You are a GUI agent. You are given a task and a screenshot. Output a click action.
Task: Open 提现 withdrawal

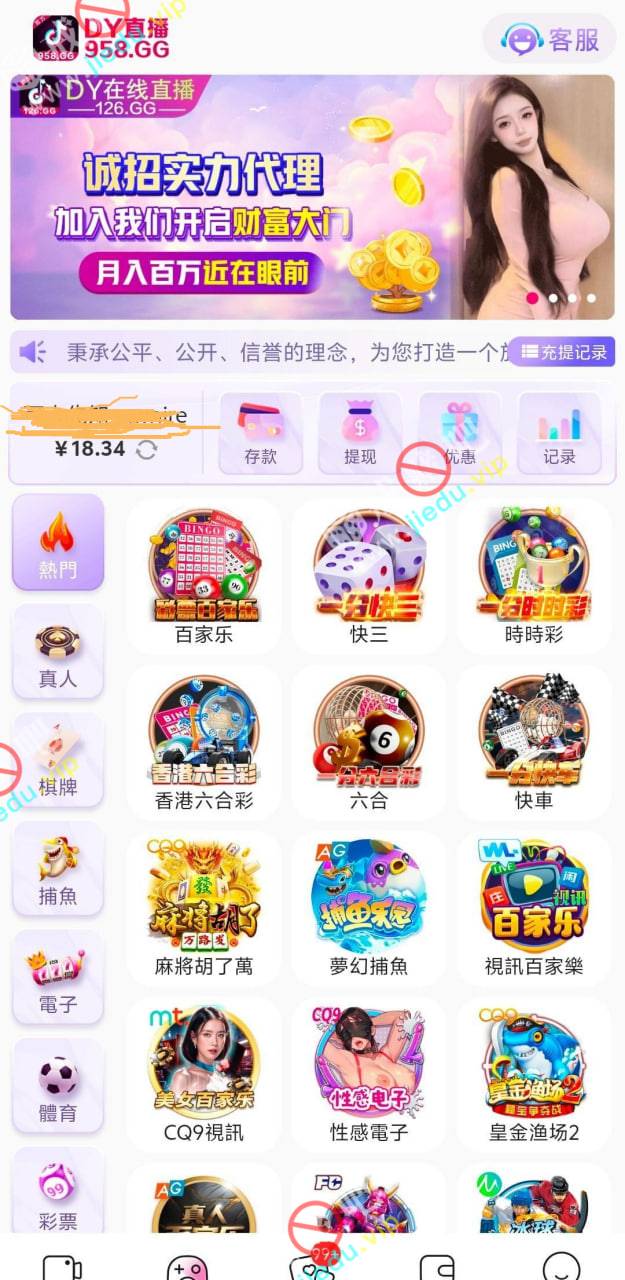[x=360, y=432]
